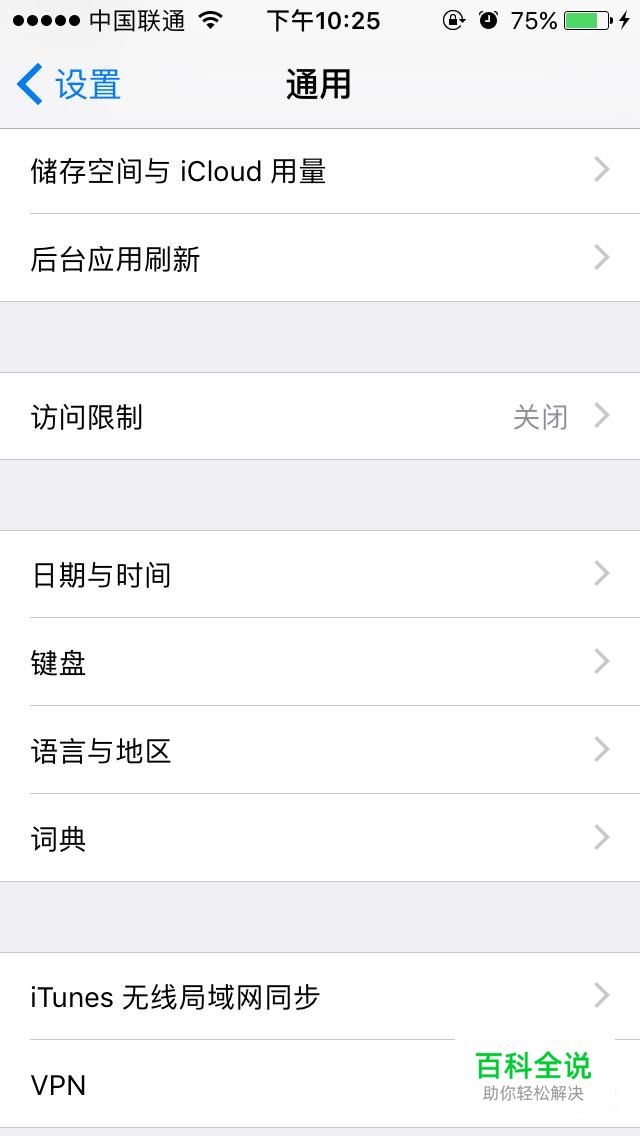This screenshot has width=640, height=1136.
Task: Open 访问限制 settings
Action: 320,417
